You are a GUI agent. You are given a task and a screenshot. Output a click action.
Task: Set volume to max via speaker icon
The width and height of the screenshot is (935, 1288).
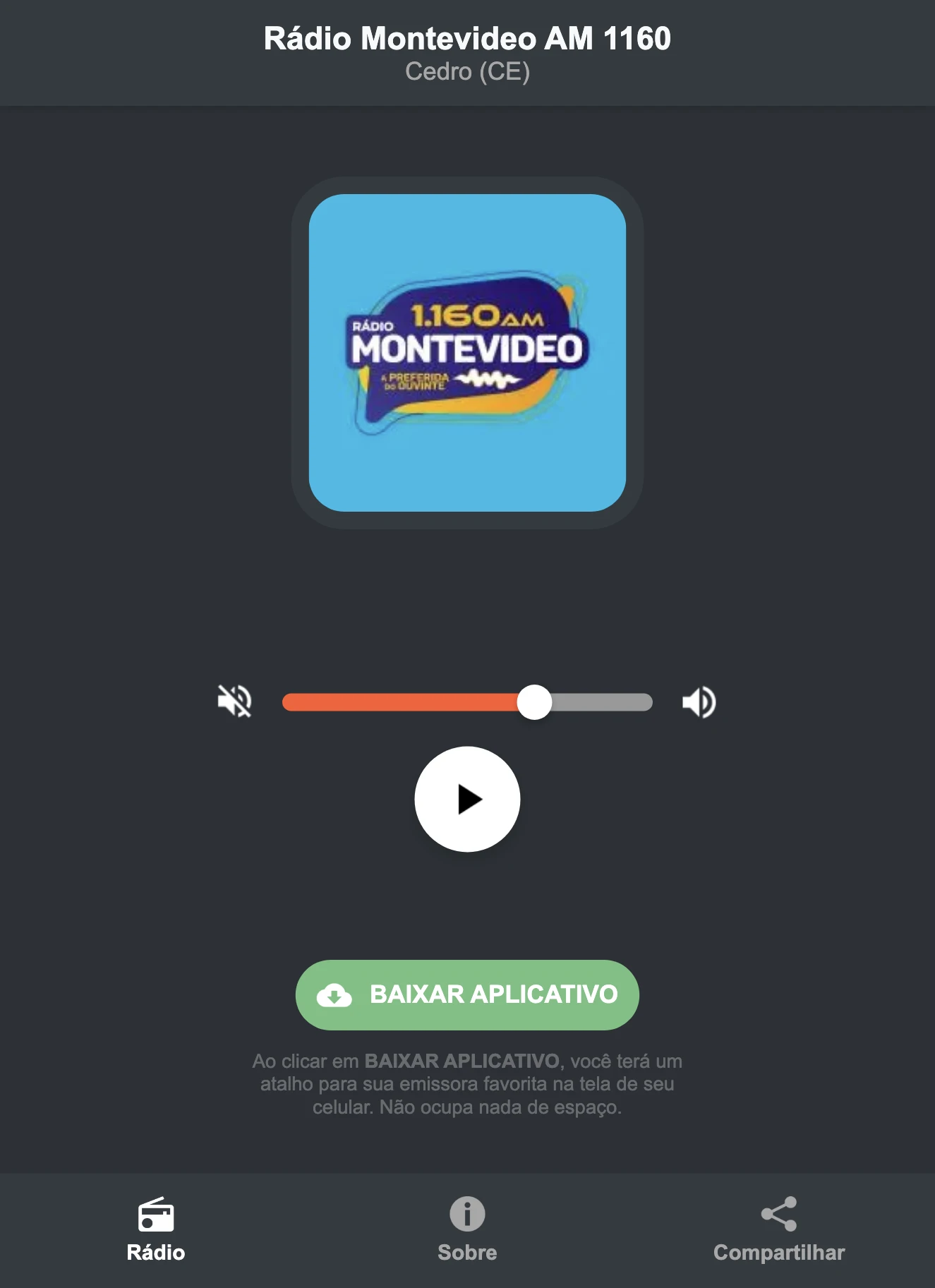pyautogui.click(x=699, y=700)
